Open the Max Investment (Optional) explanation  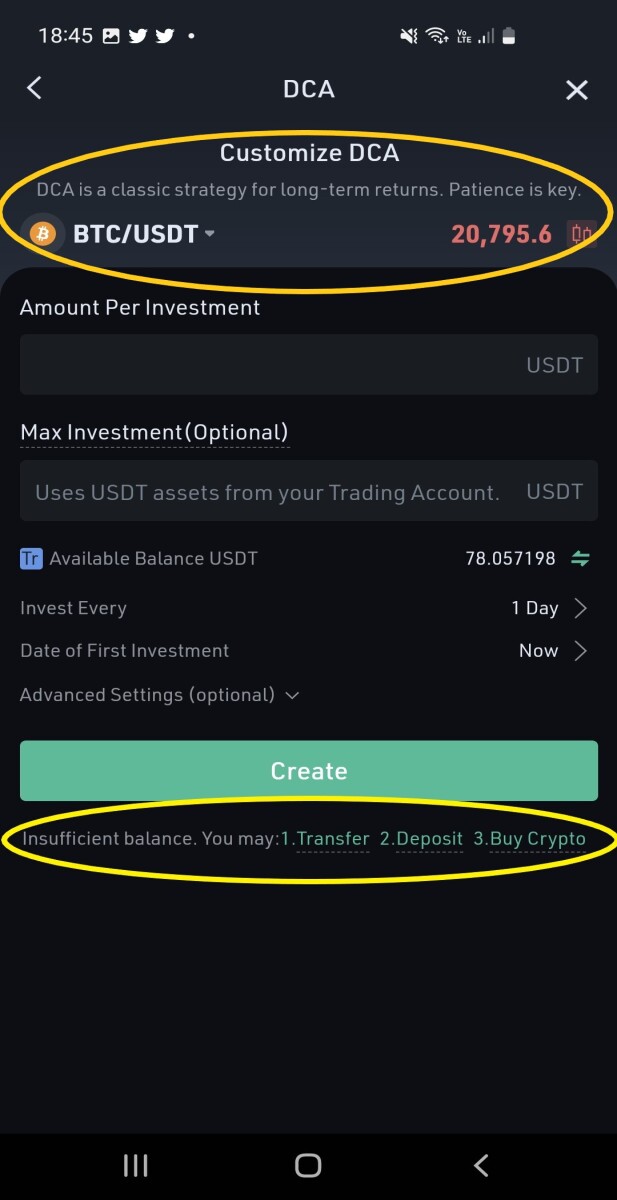coord(154,432)
